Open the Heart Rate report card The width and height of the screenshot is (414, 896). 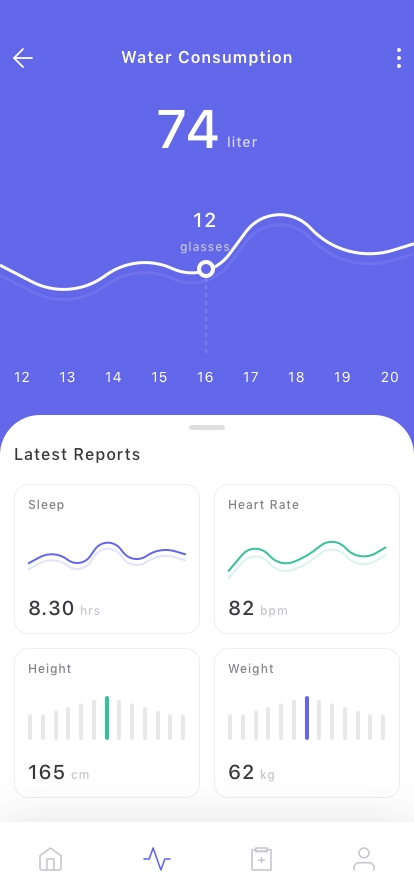[x=307, y=559]
